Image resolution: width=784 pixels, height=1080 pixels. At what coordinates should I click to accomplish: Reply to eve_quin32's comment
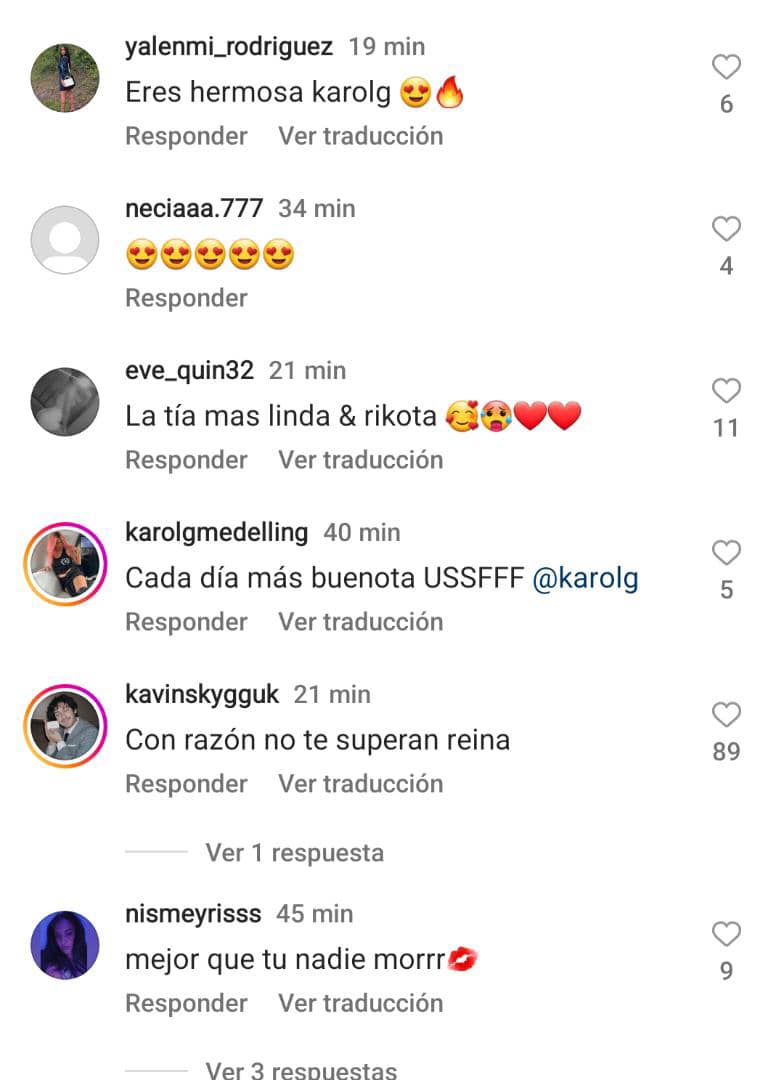pos(186,460)
